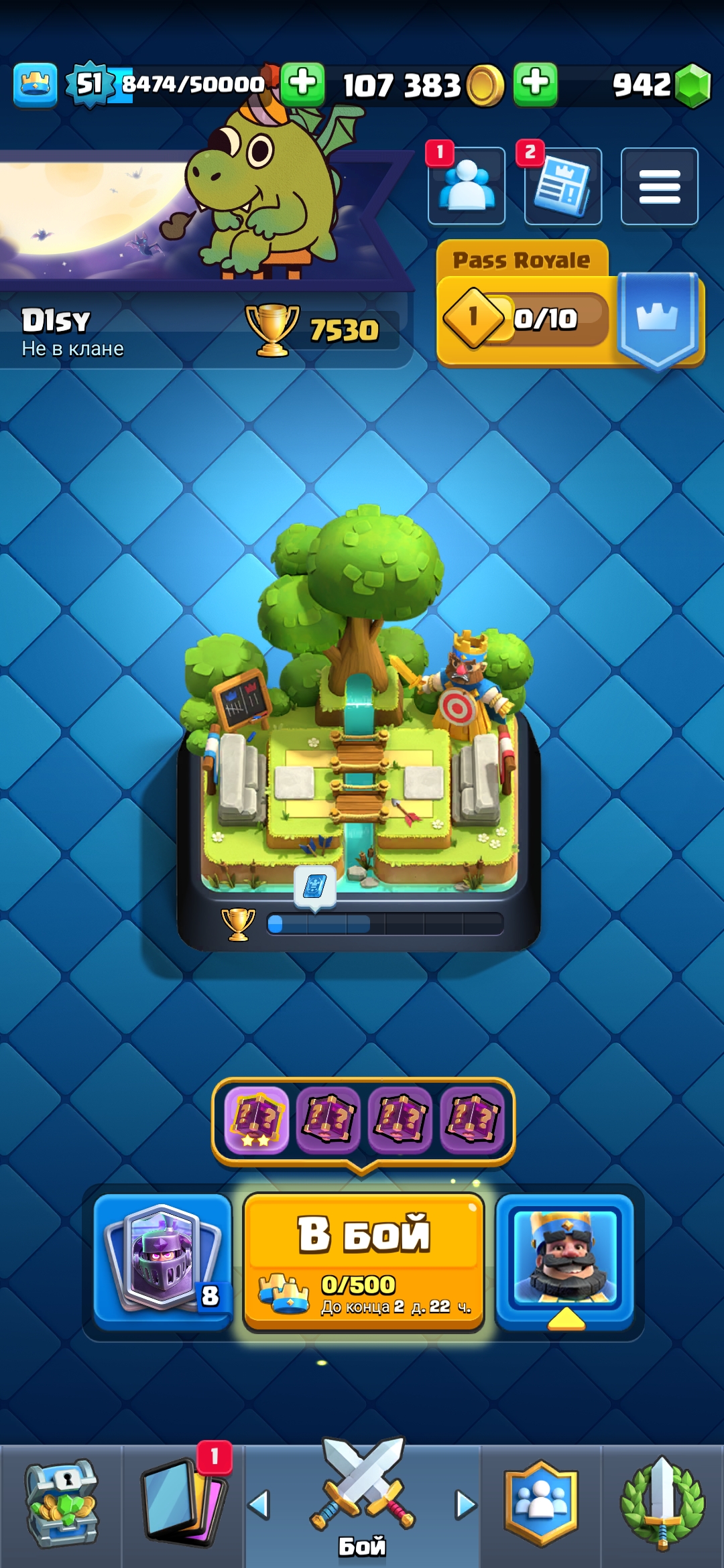Tap the trophy count 7530
The height and width of the screenshot is (1568, 724).
click(x=344, y=330)
